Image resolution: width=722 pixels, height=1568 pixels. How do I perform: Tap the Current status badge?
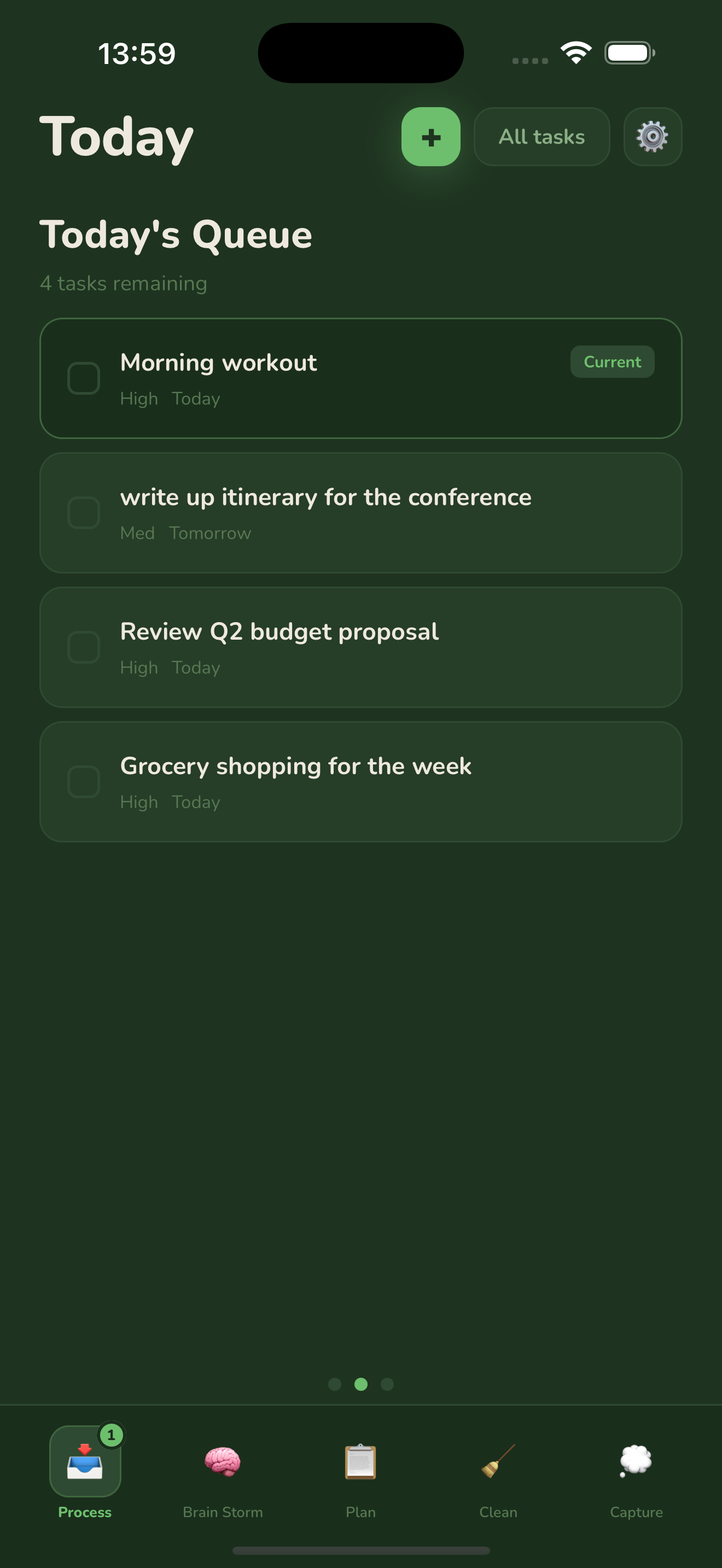click(613, 361)
